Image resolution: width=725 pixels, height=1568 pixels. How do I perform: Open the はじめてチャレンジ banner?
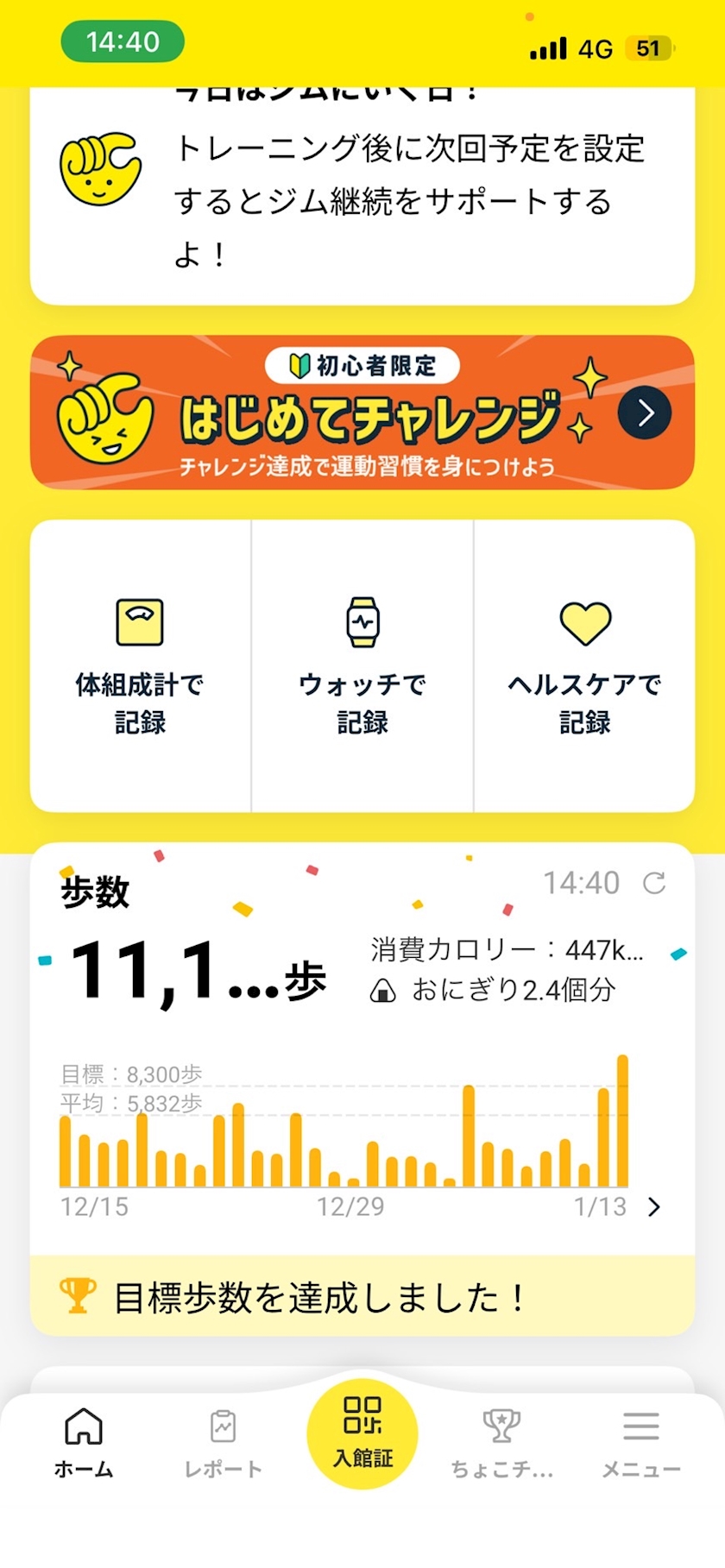pos(362,412)
